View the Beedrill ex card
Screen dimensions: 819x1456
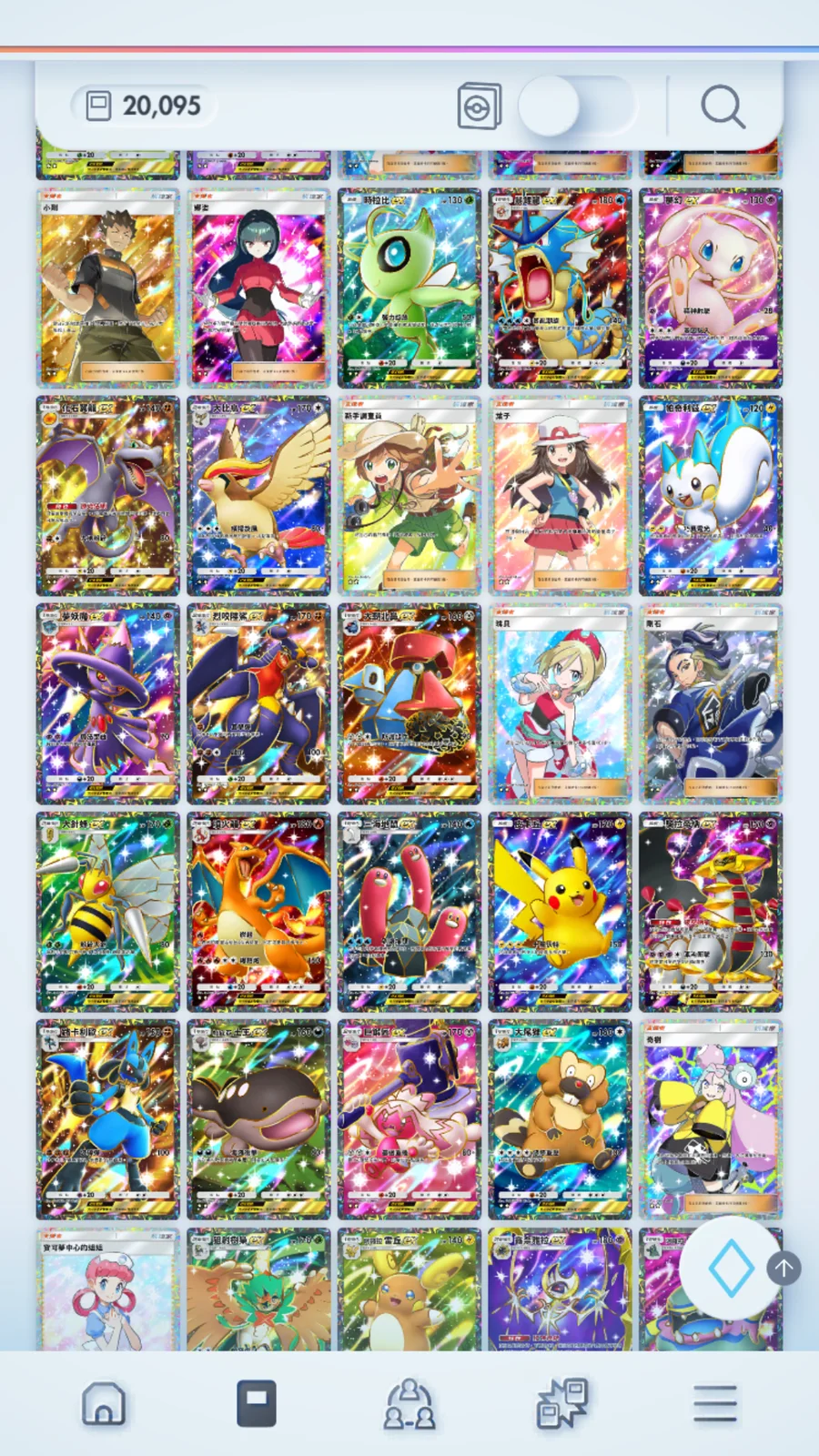[107, 912]
